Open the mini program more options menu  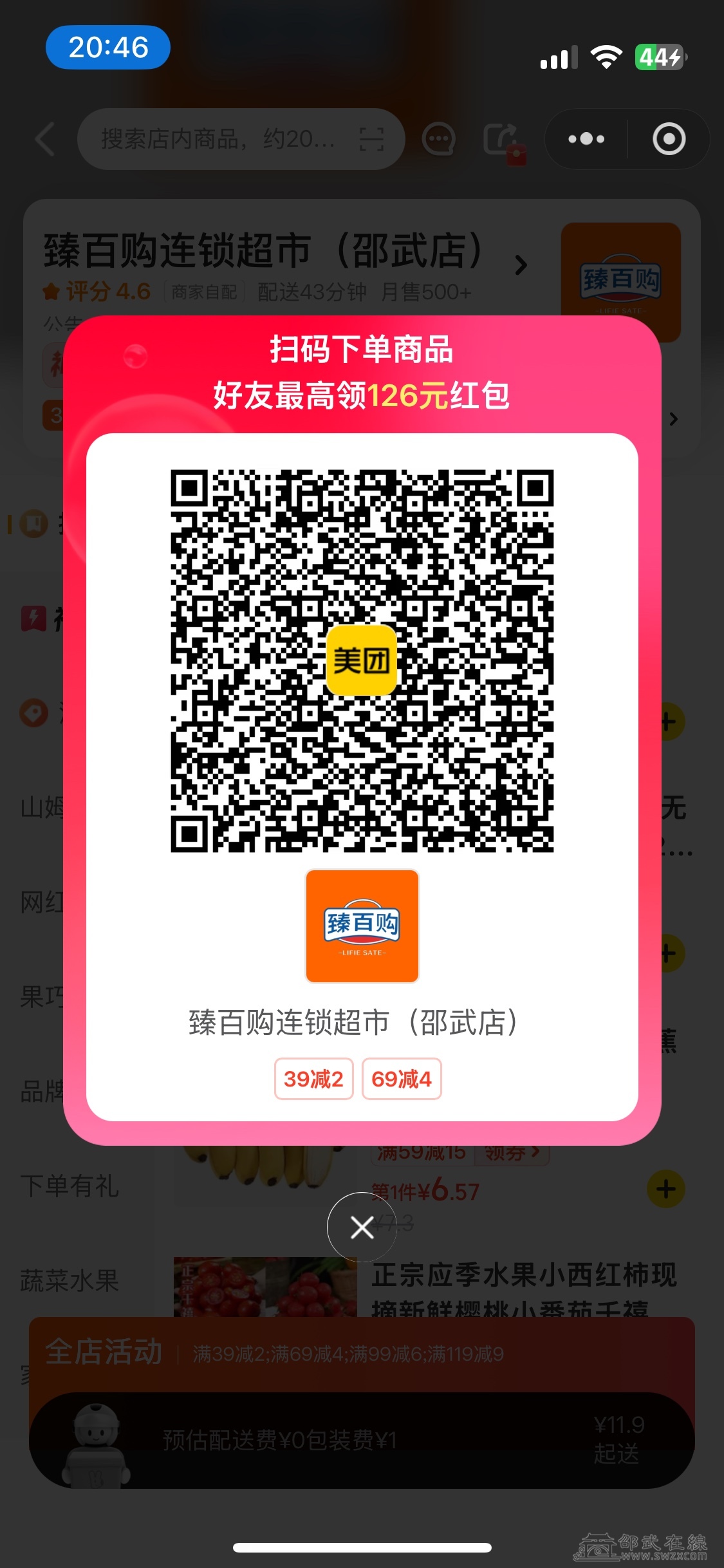pos(586,139)
